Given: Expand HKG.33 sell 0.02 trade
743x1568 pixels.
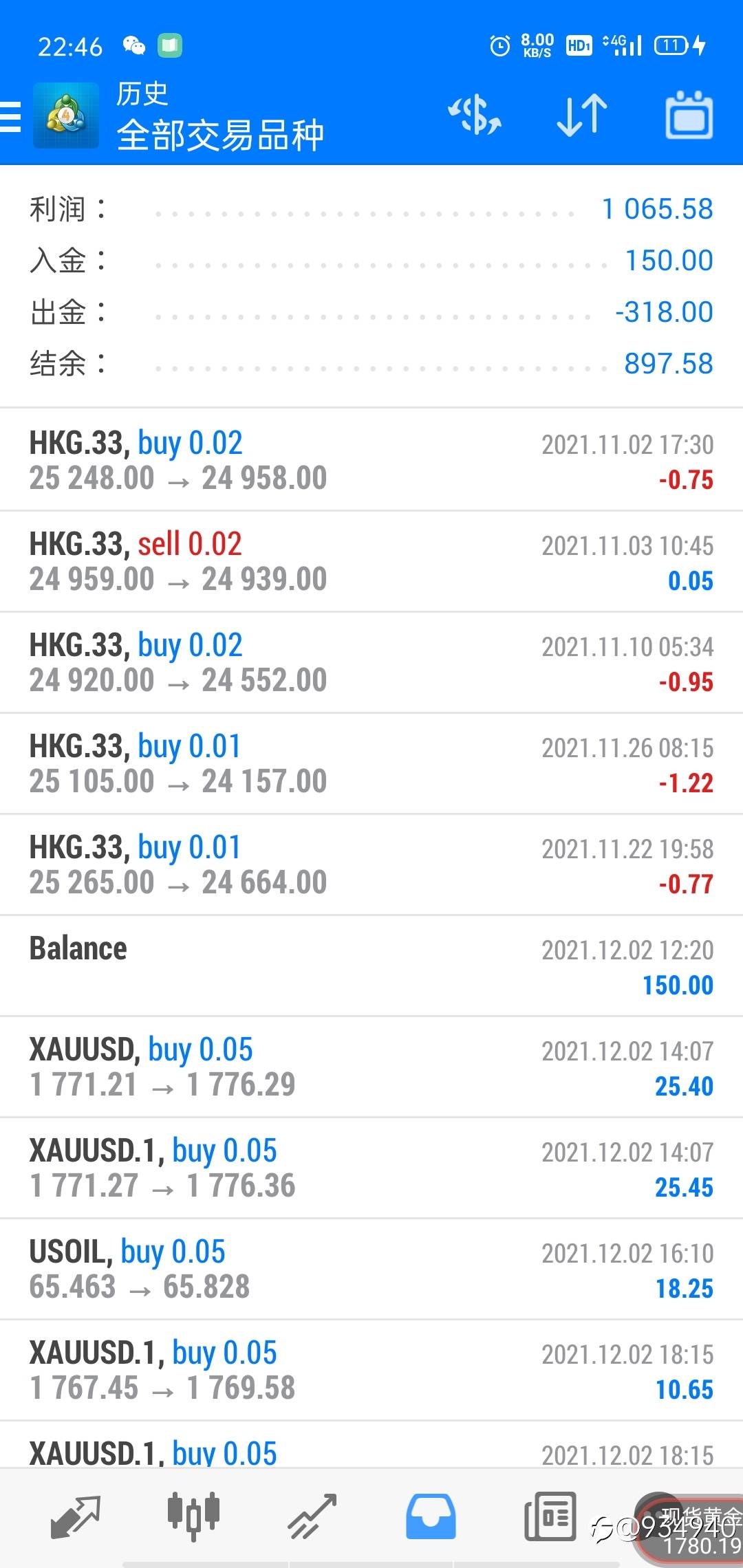Looking at the screenshot, I should coord(371,562).
